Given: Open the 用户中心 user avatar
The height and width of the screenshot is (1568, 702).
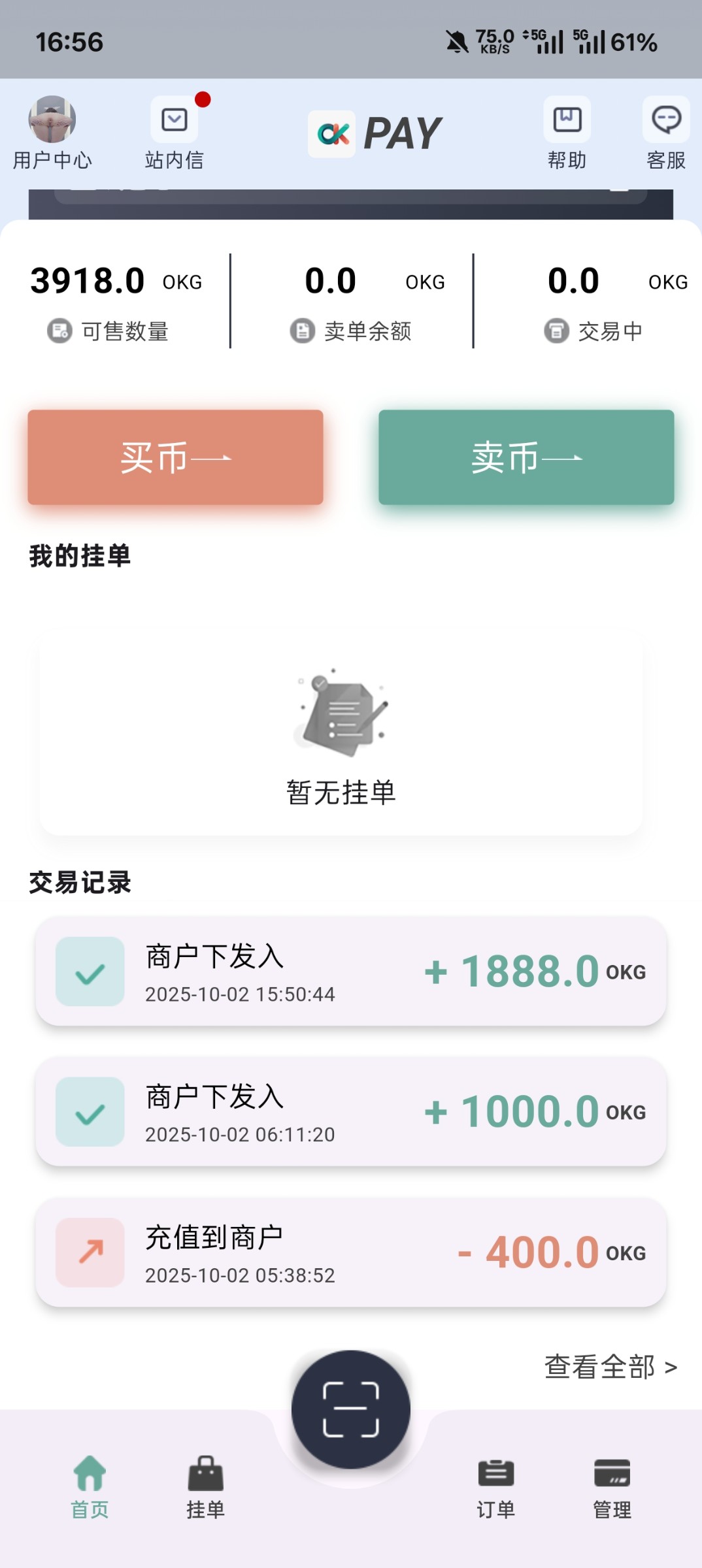Looking at the screenshot, I should coord(51,120).
